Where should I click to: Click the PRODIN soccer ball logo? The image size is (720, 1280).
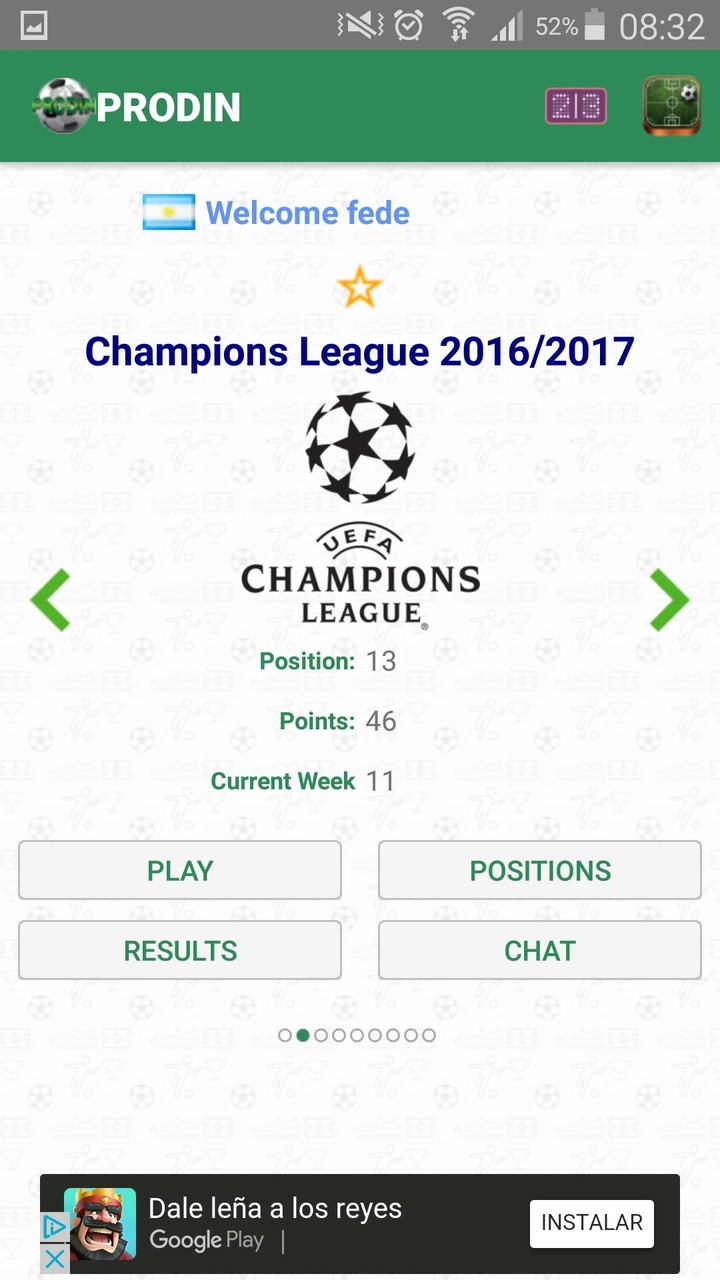coord(64,105)
